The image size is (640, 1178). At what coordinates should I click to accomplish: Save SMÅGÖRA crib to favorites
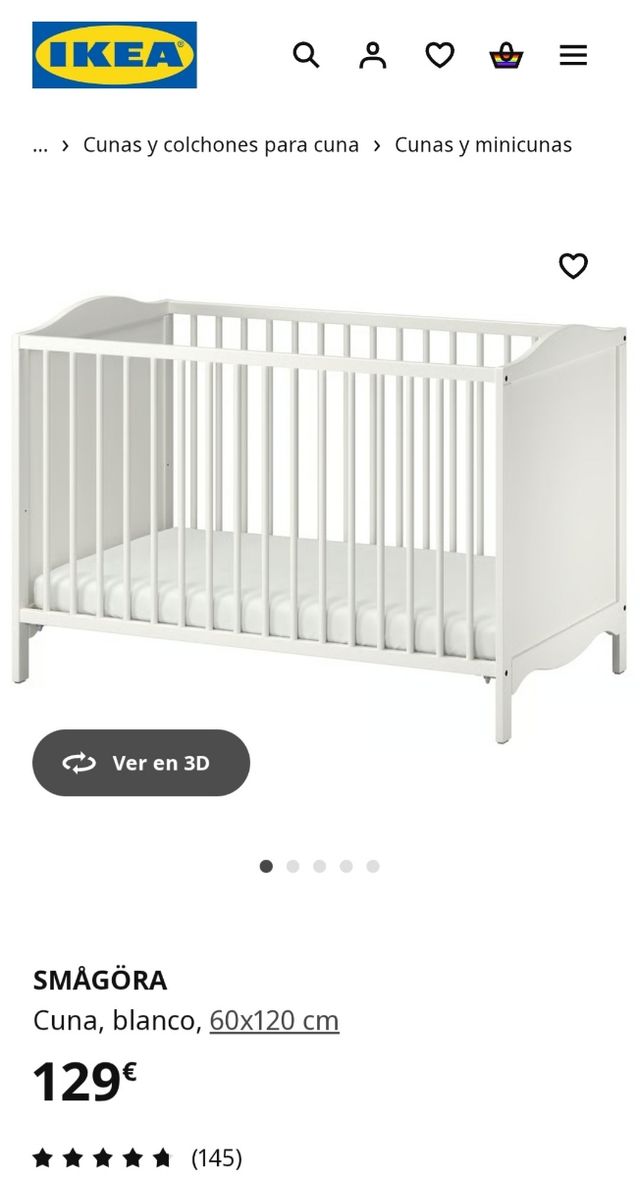[x=573, y=266]
